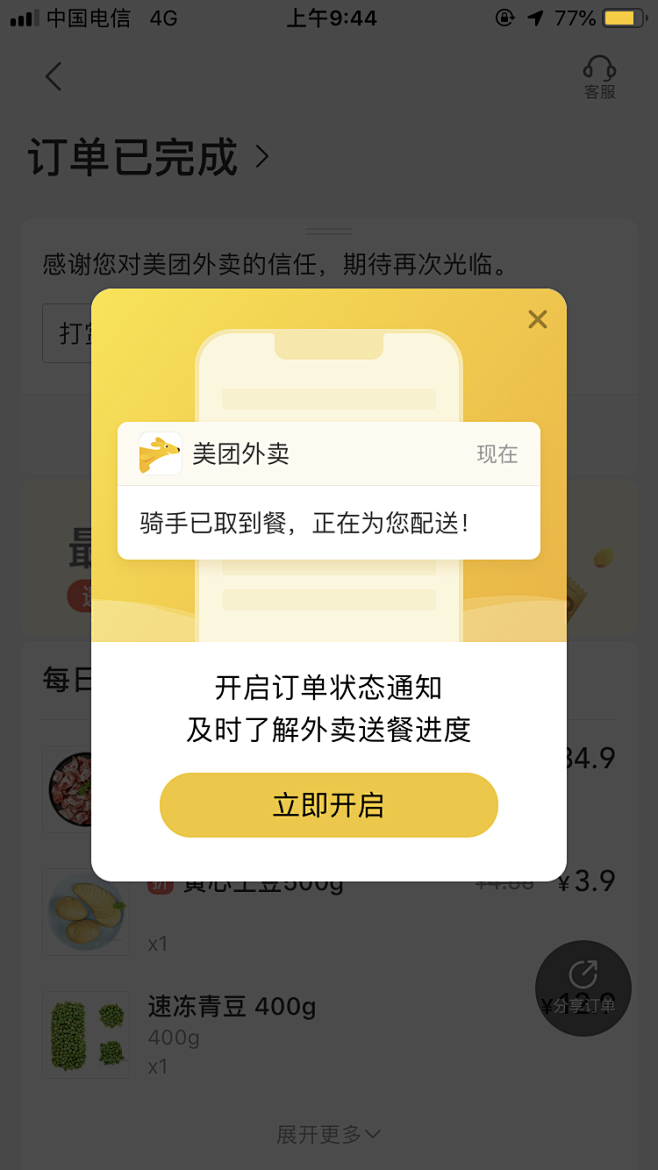The image size is (658, 1170).
Task: Tap the 分享订单 floating button
Action: point(583,987)
